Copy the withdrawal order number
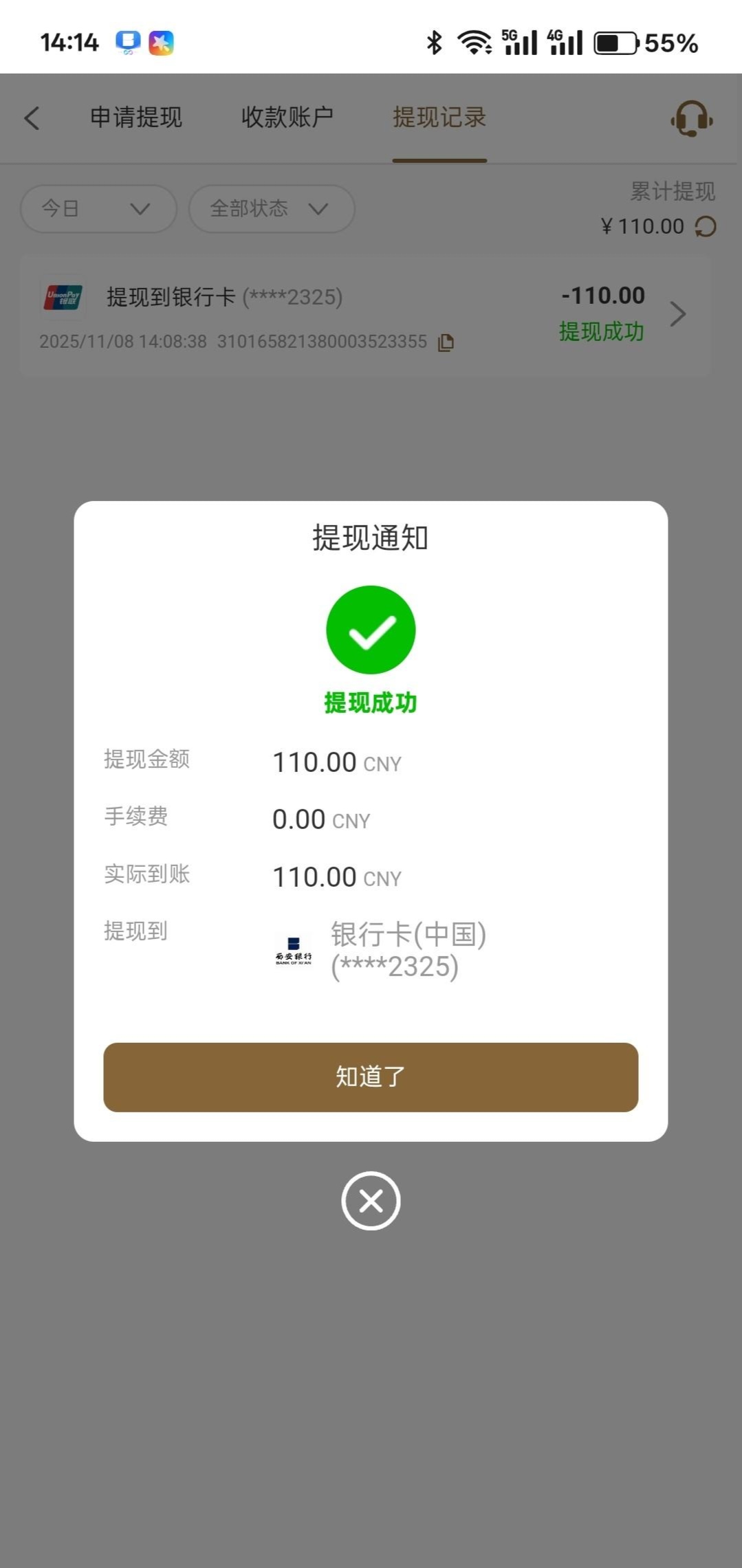 tap(446, 342)
